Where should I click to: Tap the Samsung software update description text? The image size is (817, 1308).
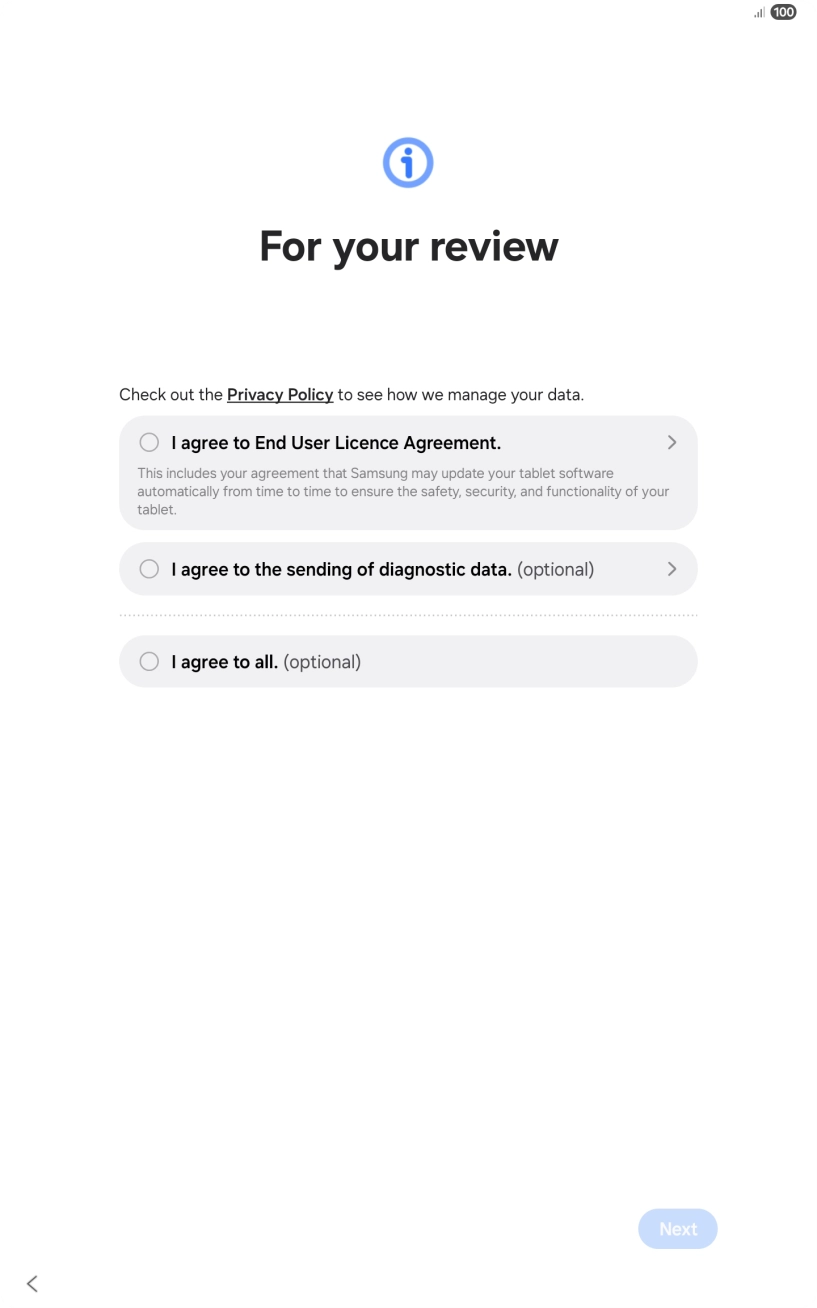click(x=403, y=491)
